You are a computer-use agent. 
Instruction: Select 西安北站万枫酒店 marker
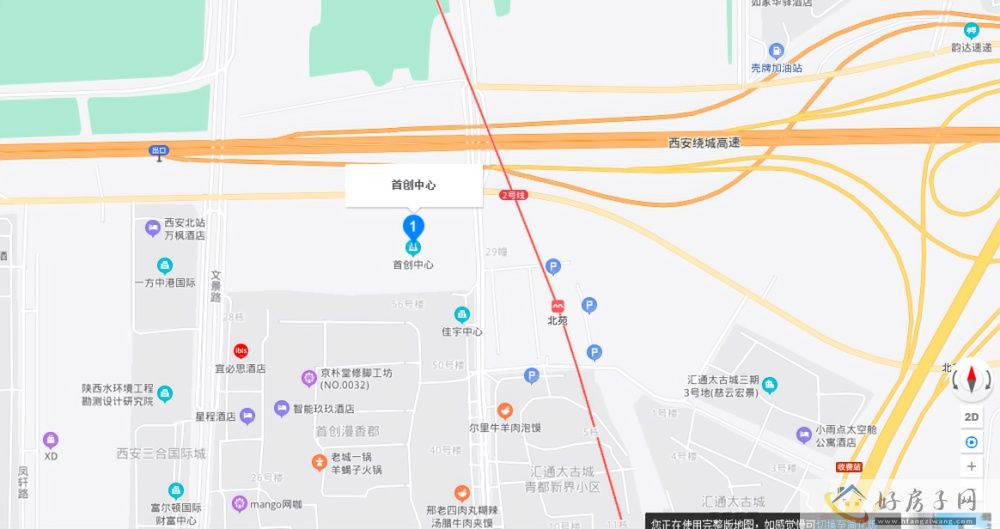[x=153, y=229]
